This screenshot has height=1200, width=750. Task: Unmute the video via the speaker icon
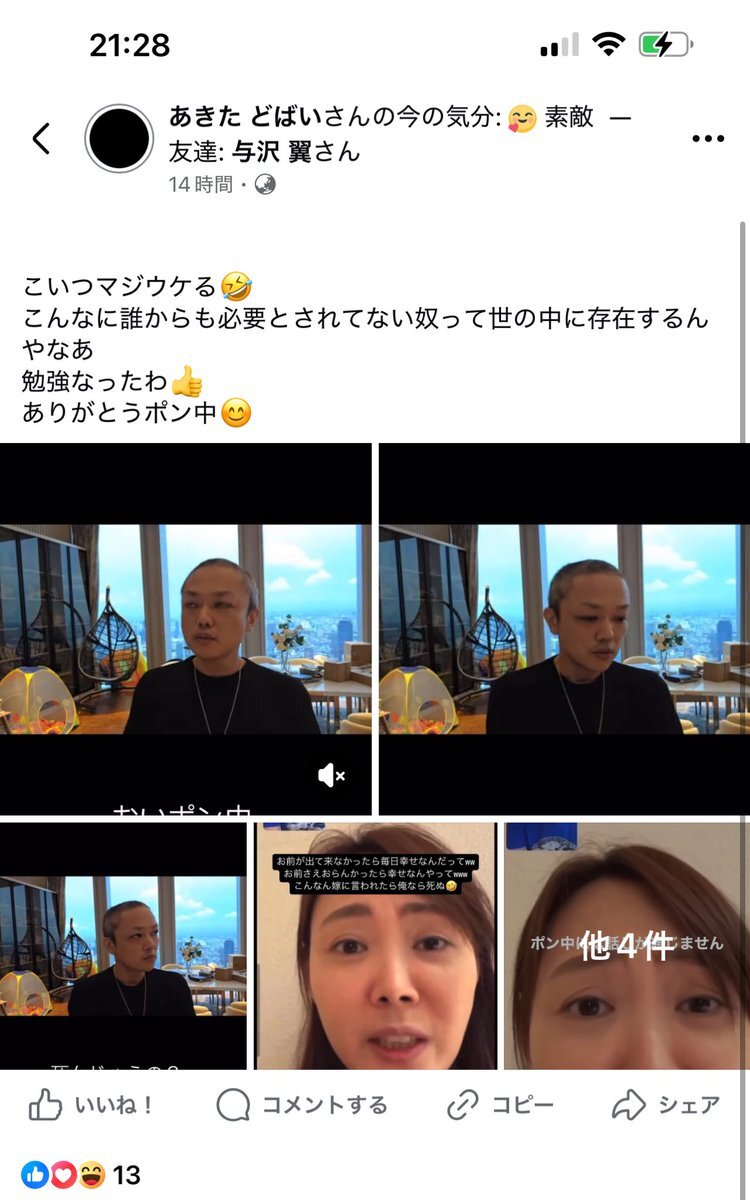(331, 775)
